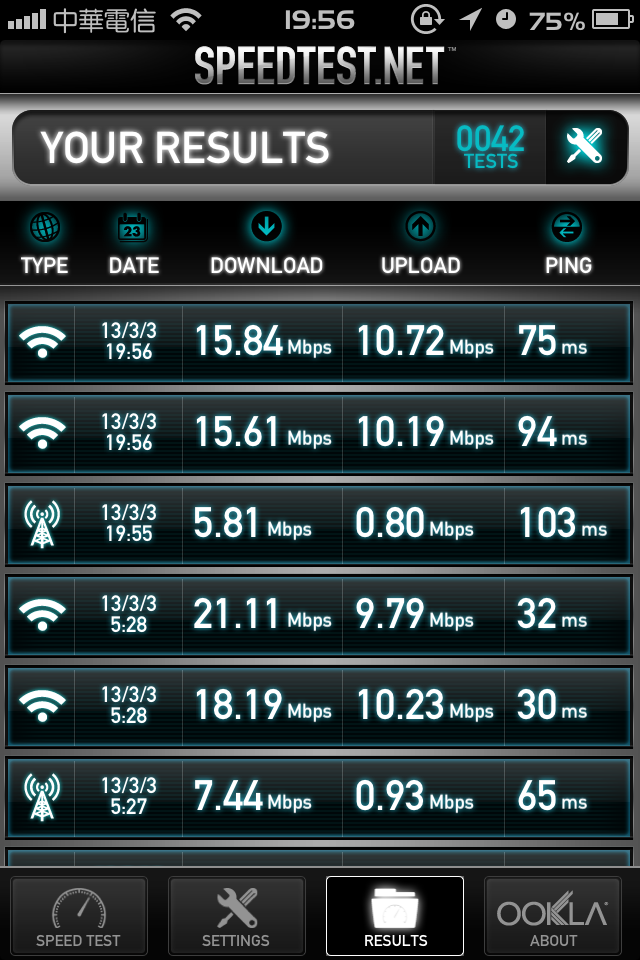
Task: Open the 21.11 Mbps download result
Action: pos(320,614)
